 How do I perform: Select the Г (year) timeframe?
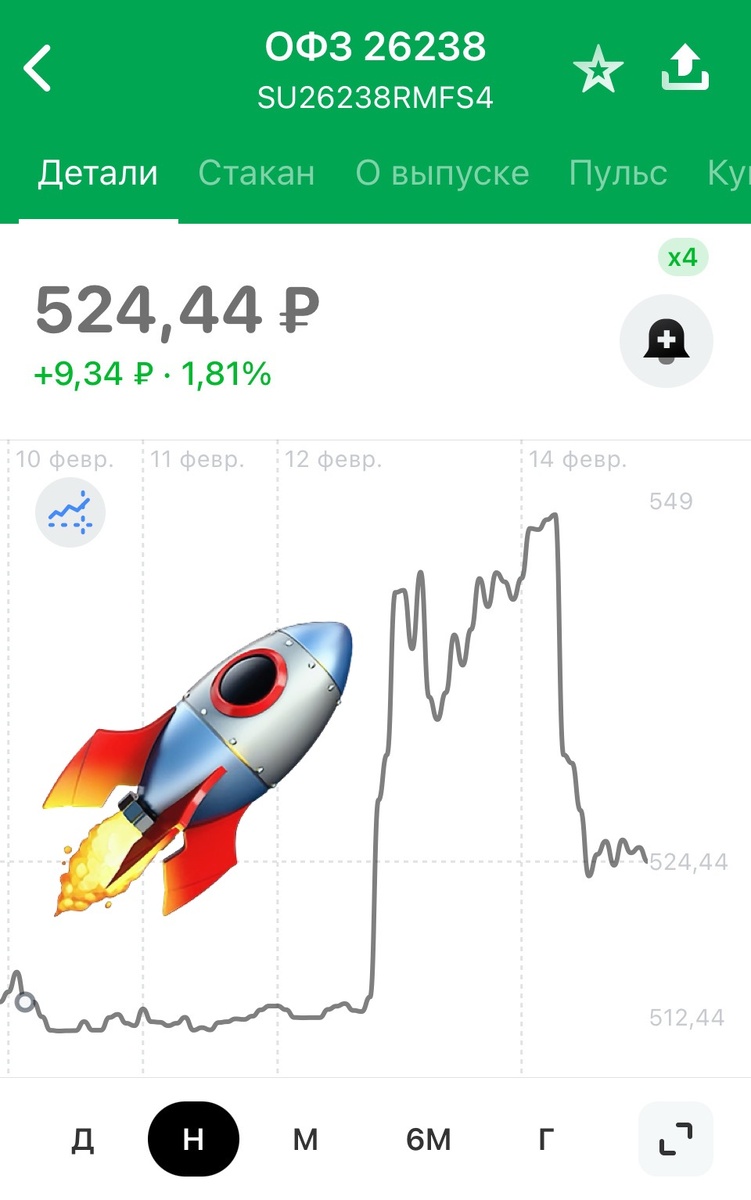coord(546,1138)
